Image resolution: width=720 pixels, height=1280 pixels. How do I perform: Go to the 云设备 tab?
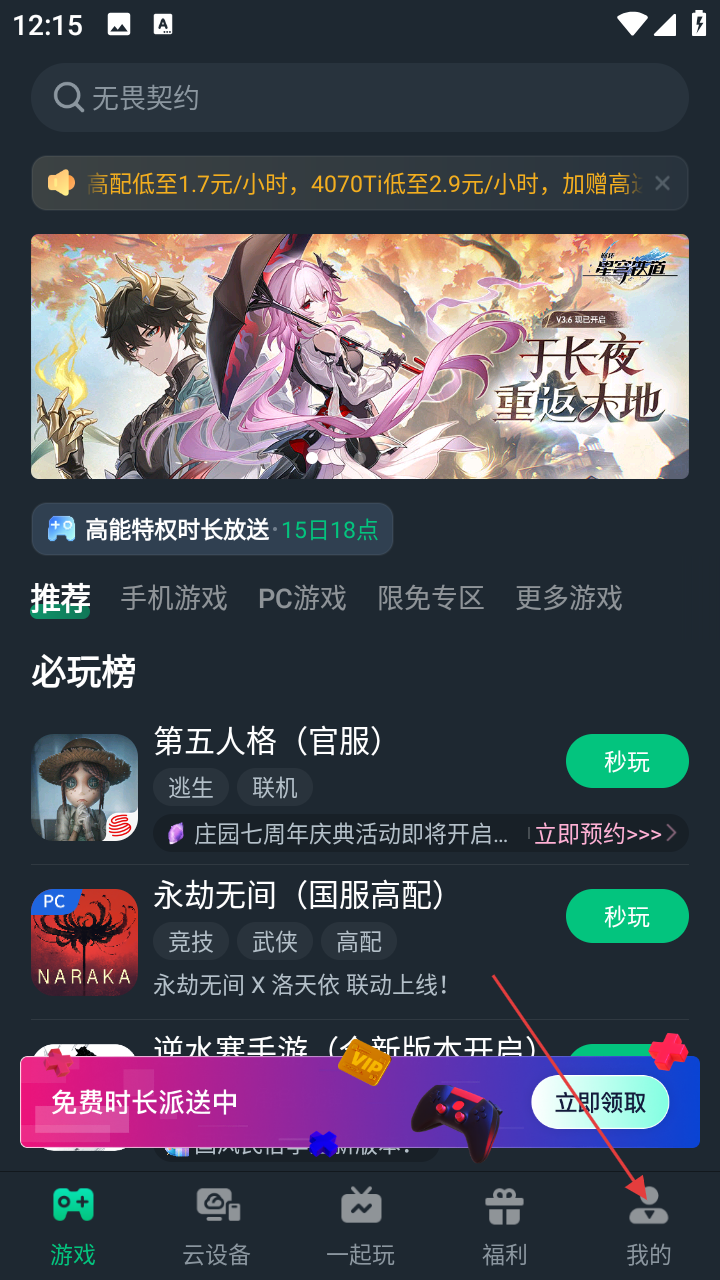pos(216,1226)
